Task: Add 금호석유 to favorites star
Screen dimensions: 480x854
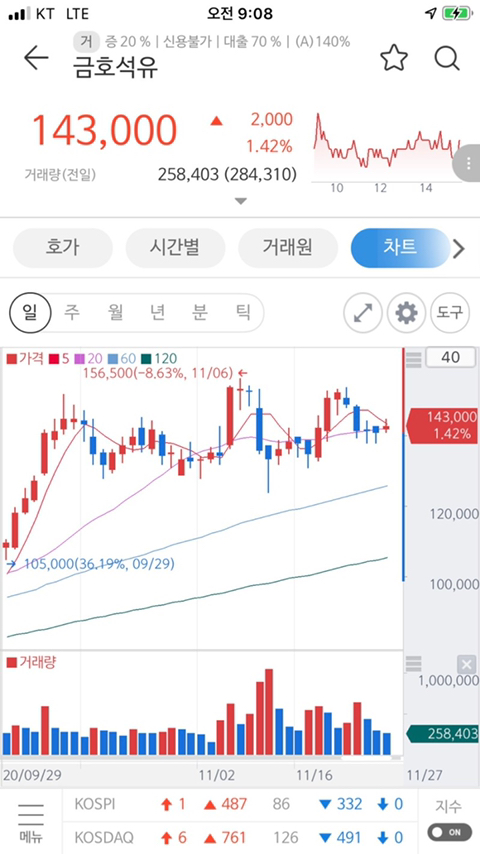Action: pos(394,58)
